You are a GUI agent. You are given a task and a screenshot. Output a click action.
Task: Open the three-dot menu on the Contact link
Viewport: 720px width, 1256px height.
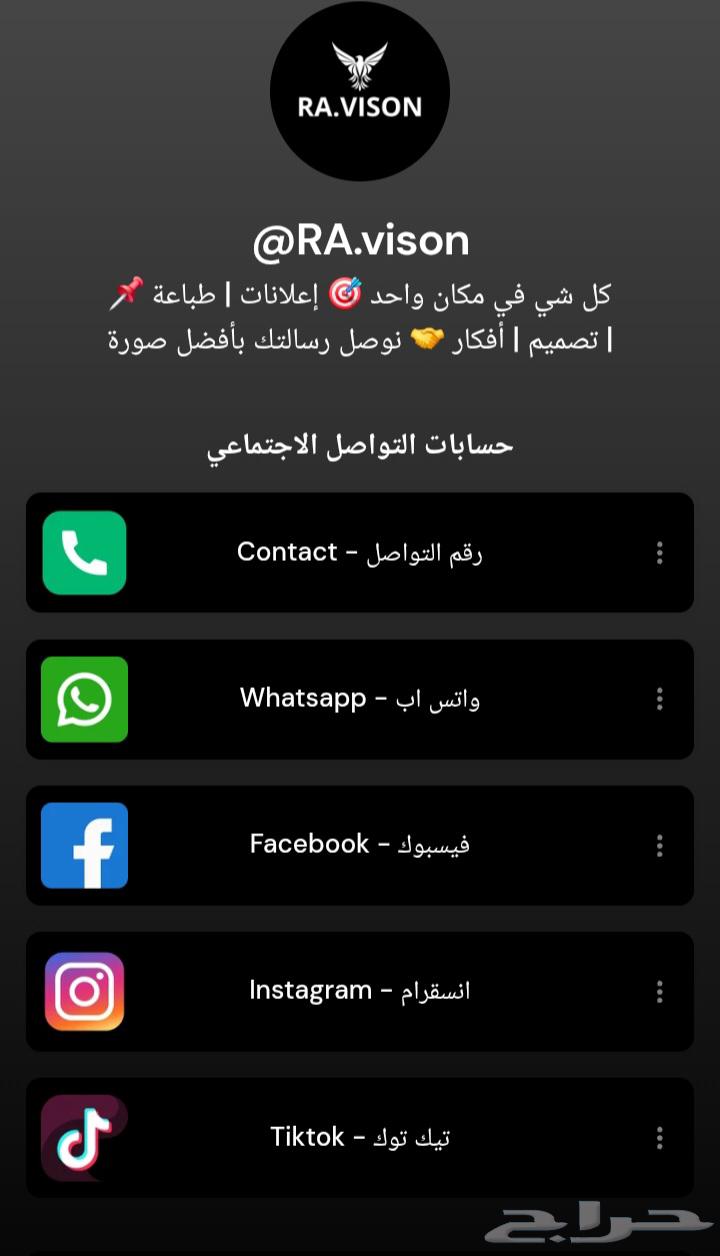(659, 553)
